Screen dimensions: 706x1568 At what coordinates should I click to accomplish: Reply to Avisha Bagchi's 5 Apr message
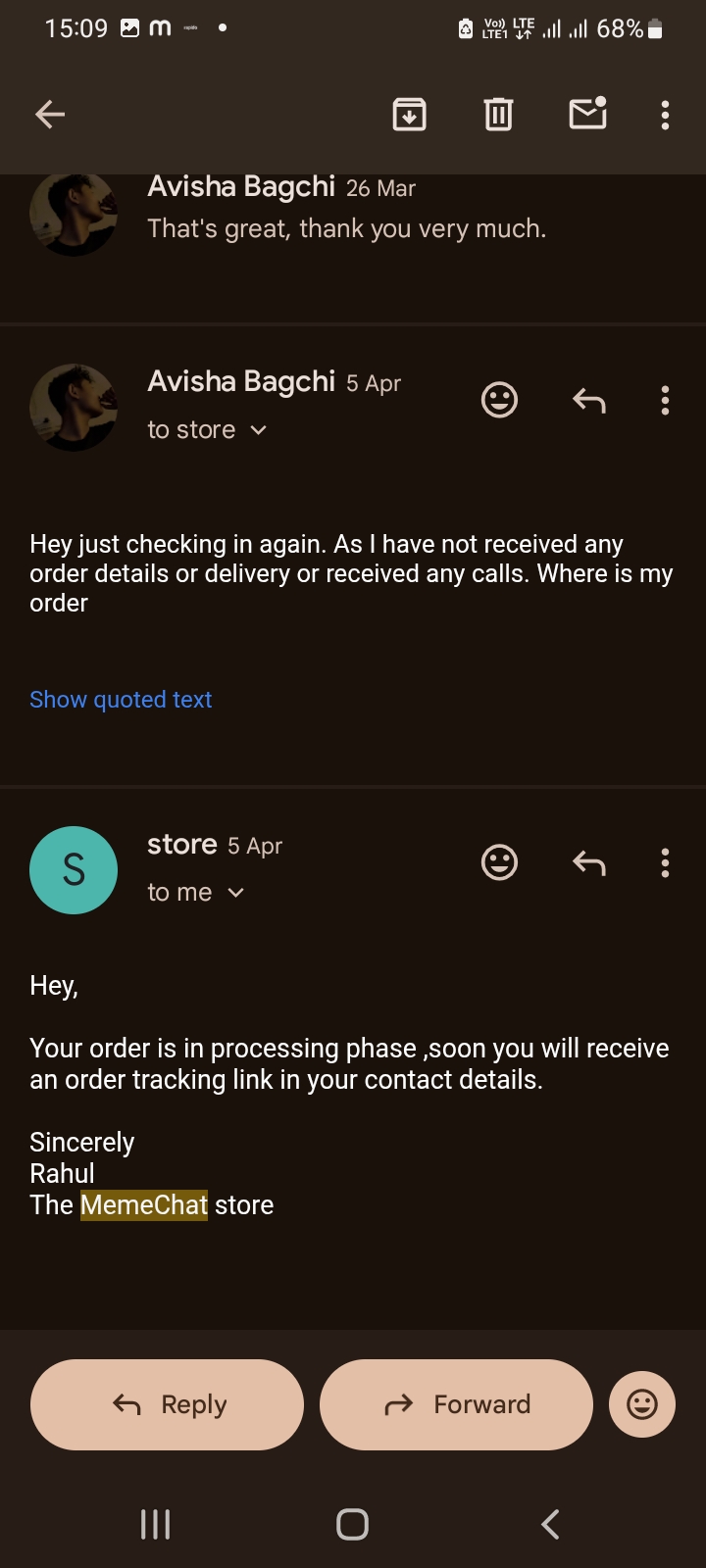click(x=588, y=400)
